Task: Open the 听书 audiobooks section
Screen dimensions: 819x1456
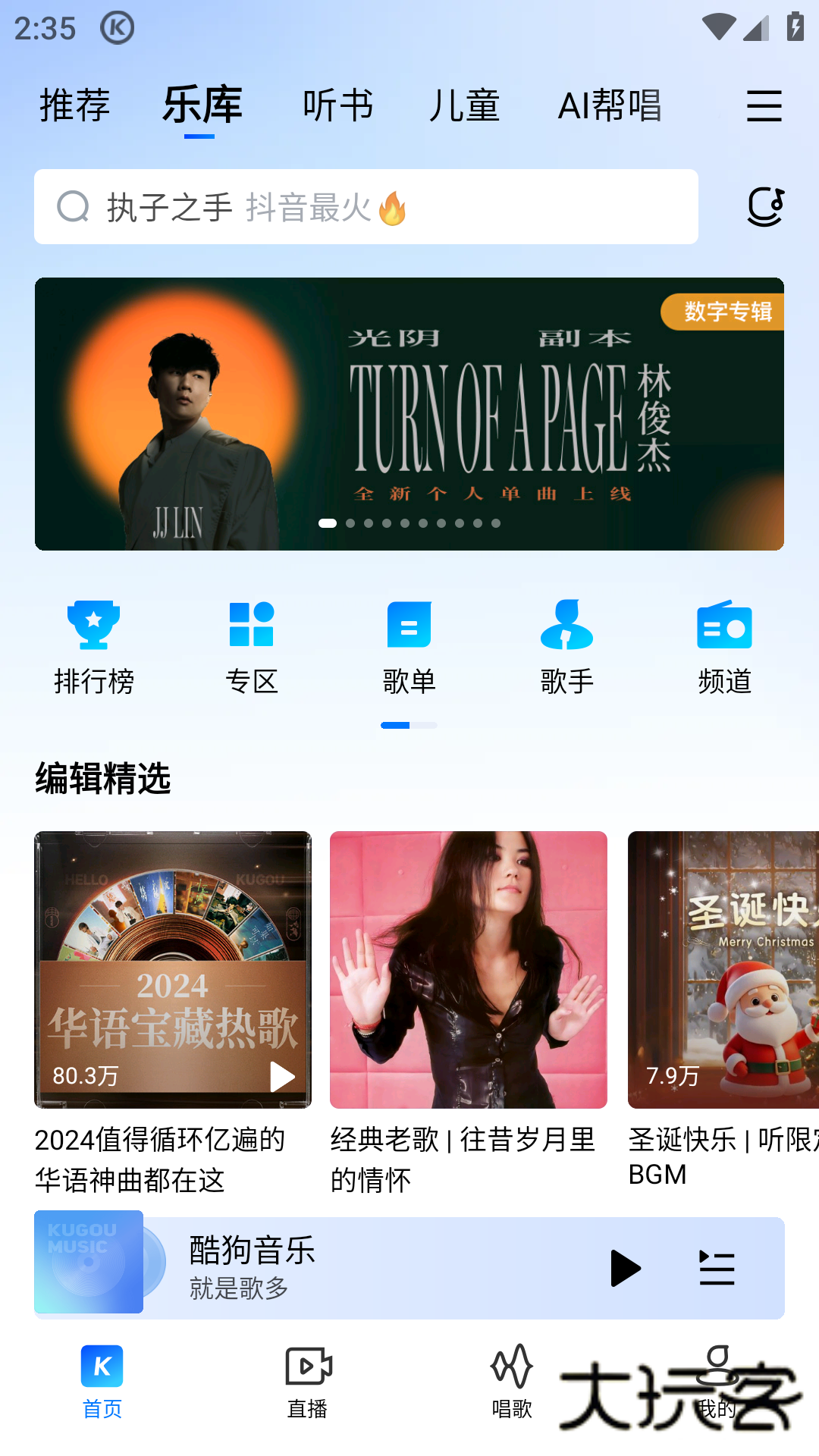Action: (338, 106)
